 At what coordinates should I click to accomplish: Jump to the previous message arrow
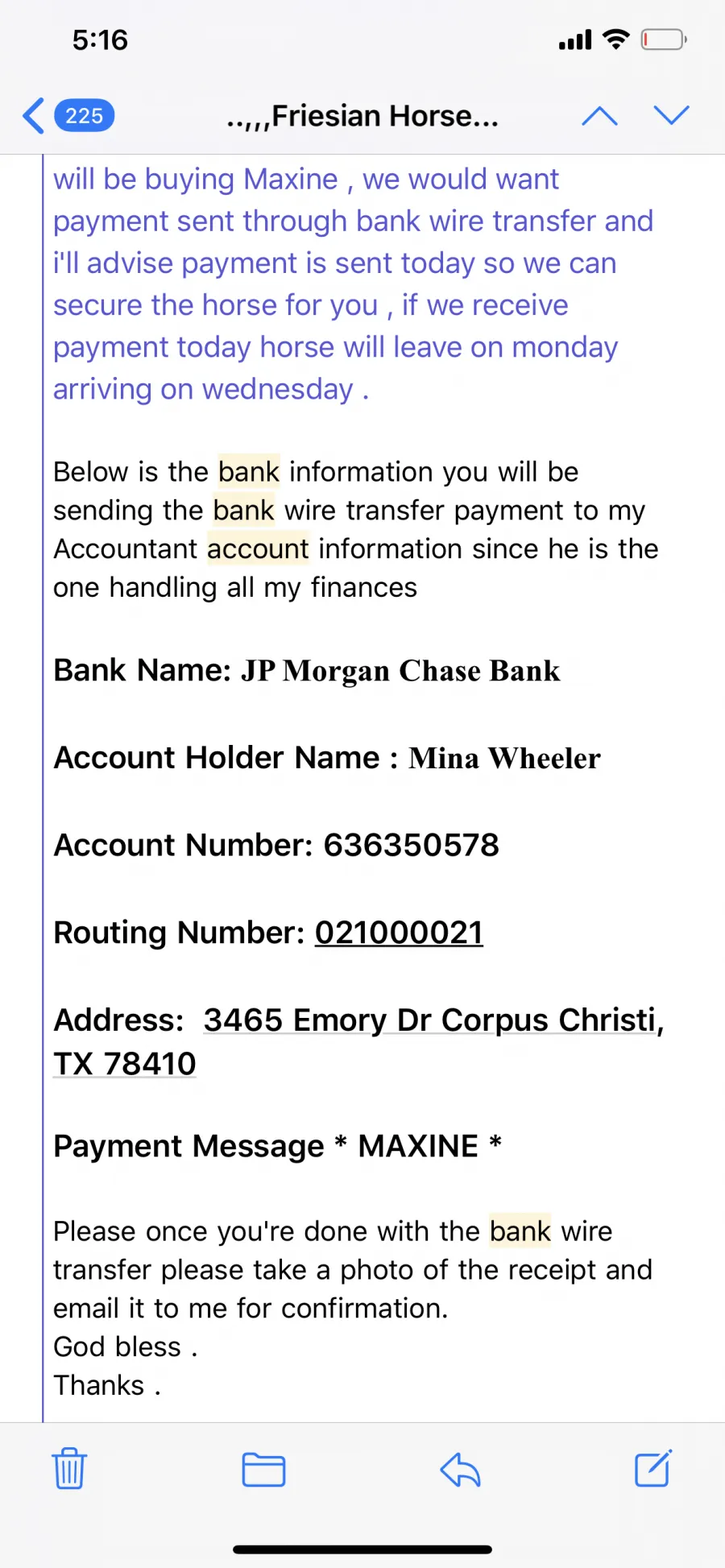pos(599,116)
